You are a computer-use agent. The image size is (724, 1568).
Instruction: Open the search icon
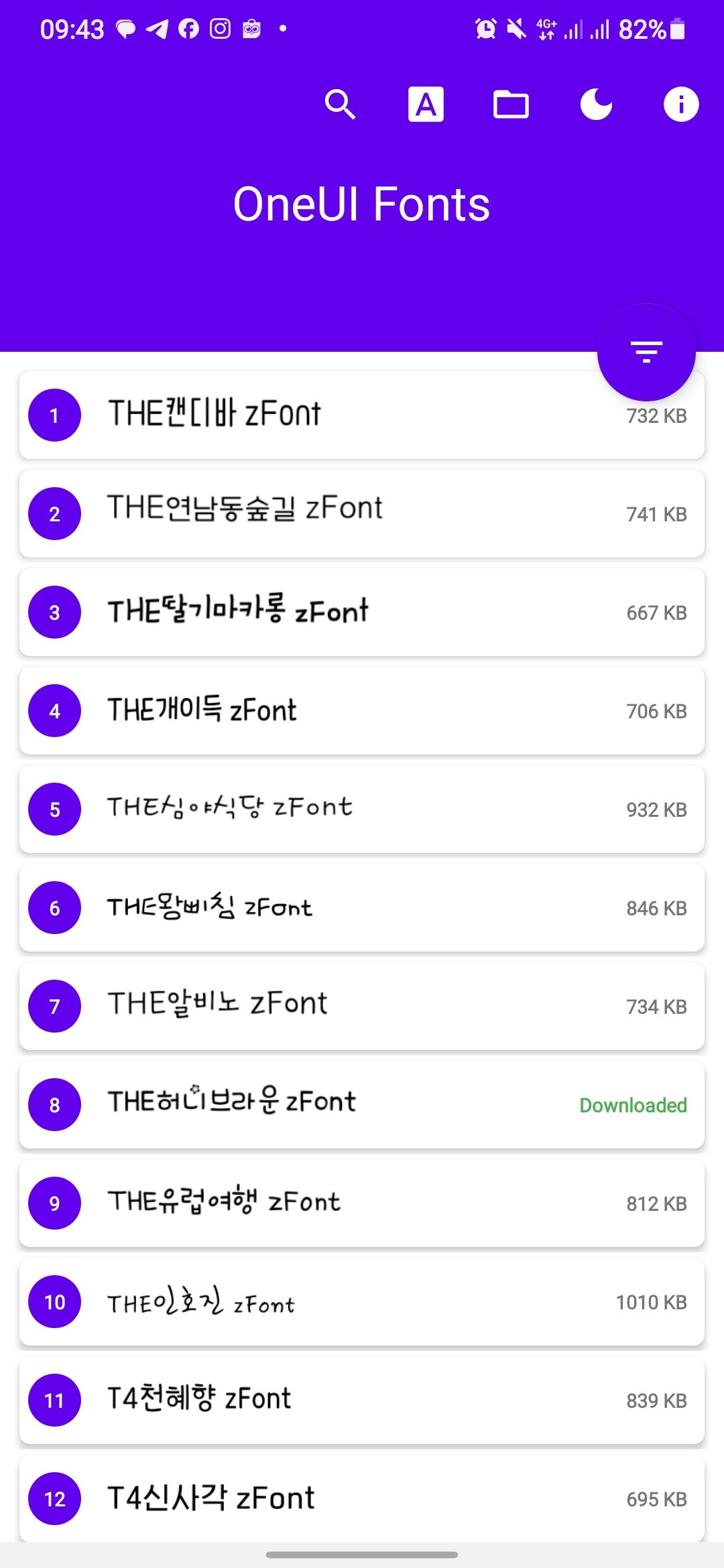(x=341, y=104)
